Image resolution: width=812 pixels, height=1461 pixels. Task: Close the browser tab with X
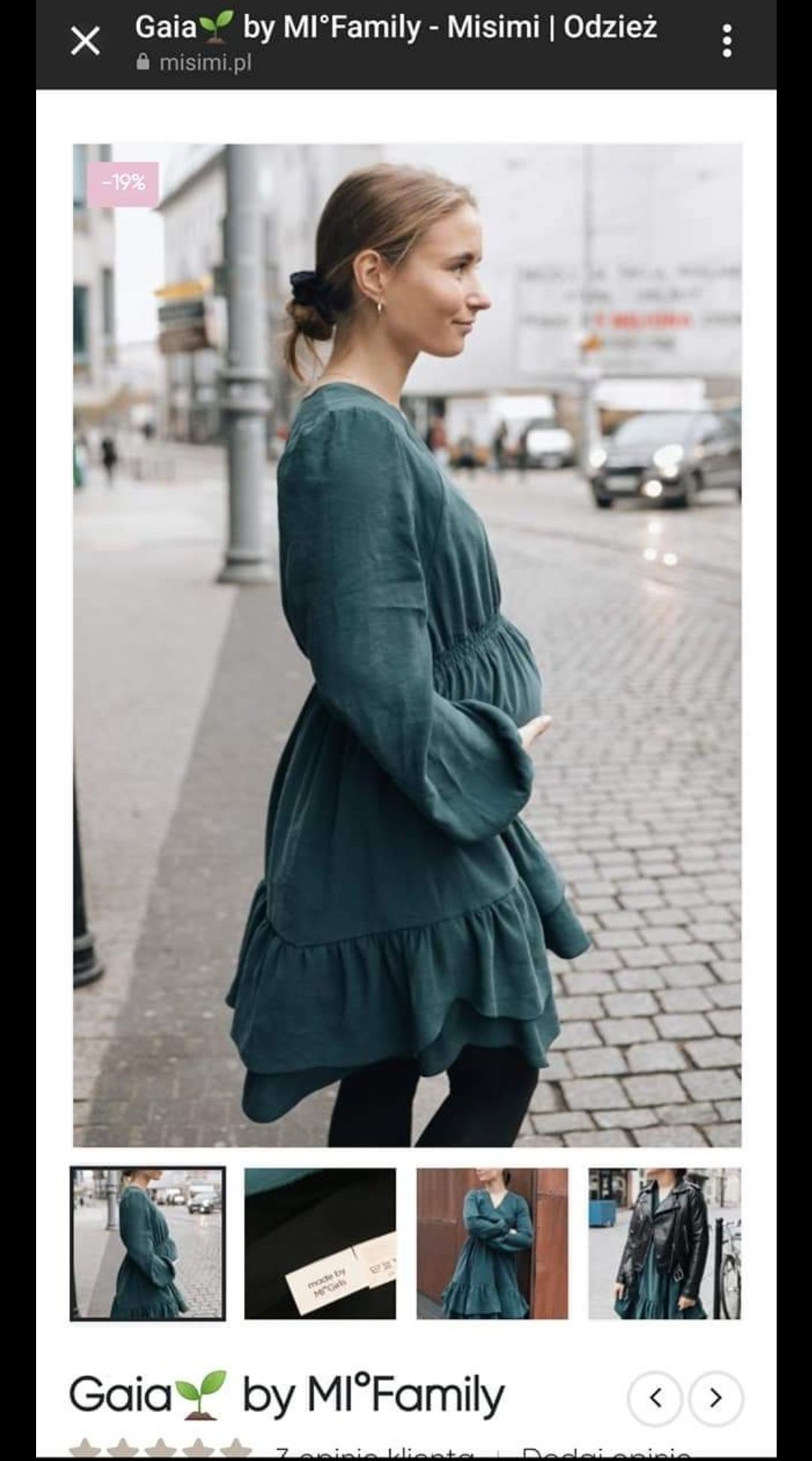(x=85, y=41)
